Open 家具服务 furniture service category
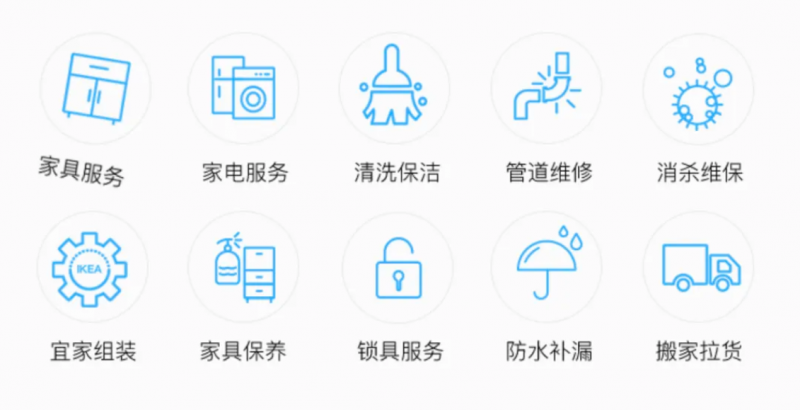Screen dimensions: 800x410 point(94,90)
